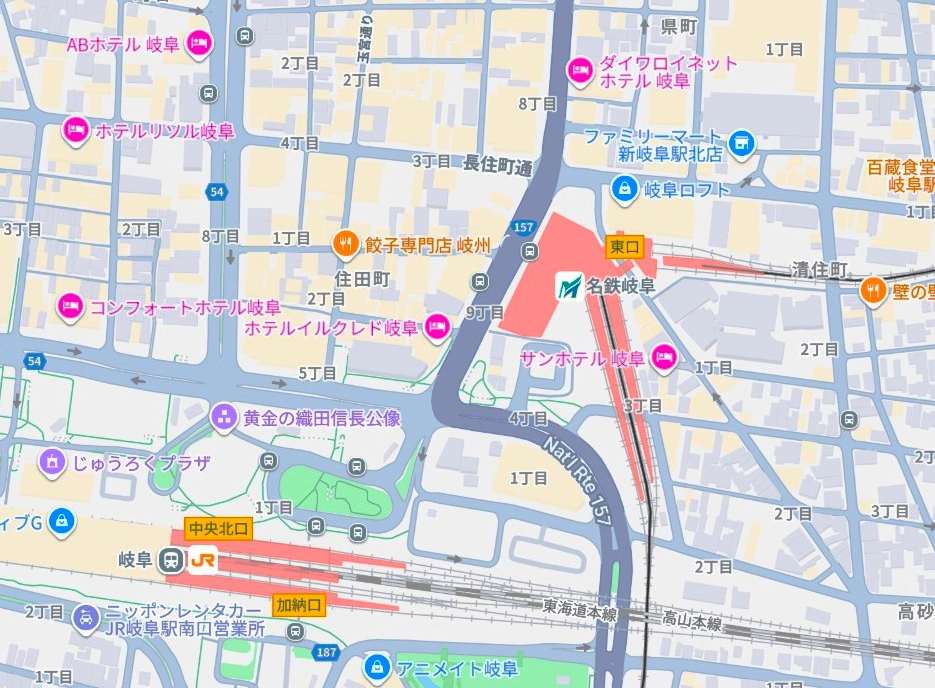Image resolution: width=935 pixels, height=688 pixels.
Task: Open the ファミリーマート 新岐阜駅北店 store pin
Action: coord(741,145)
